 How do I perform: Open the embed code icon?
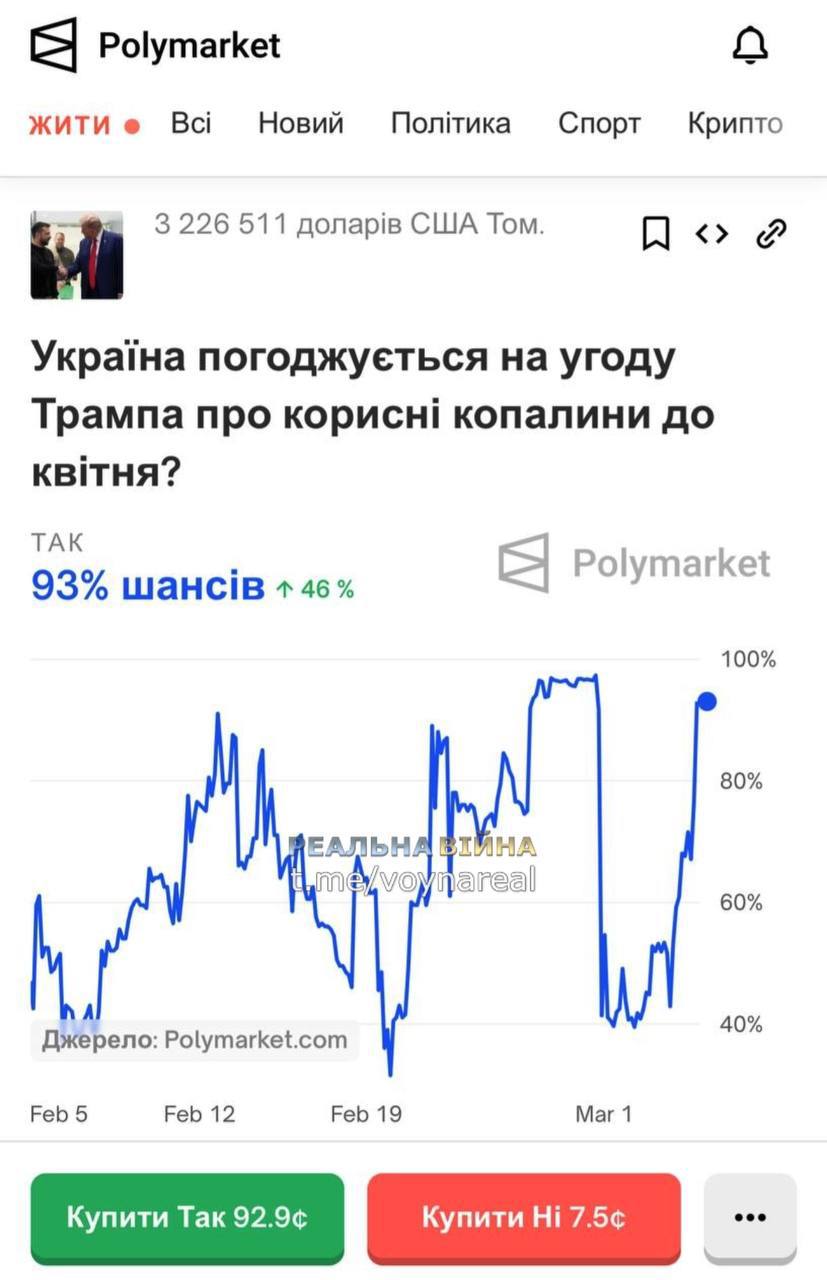pos(712,234)
